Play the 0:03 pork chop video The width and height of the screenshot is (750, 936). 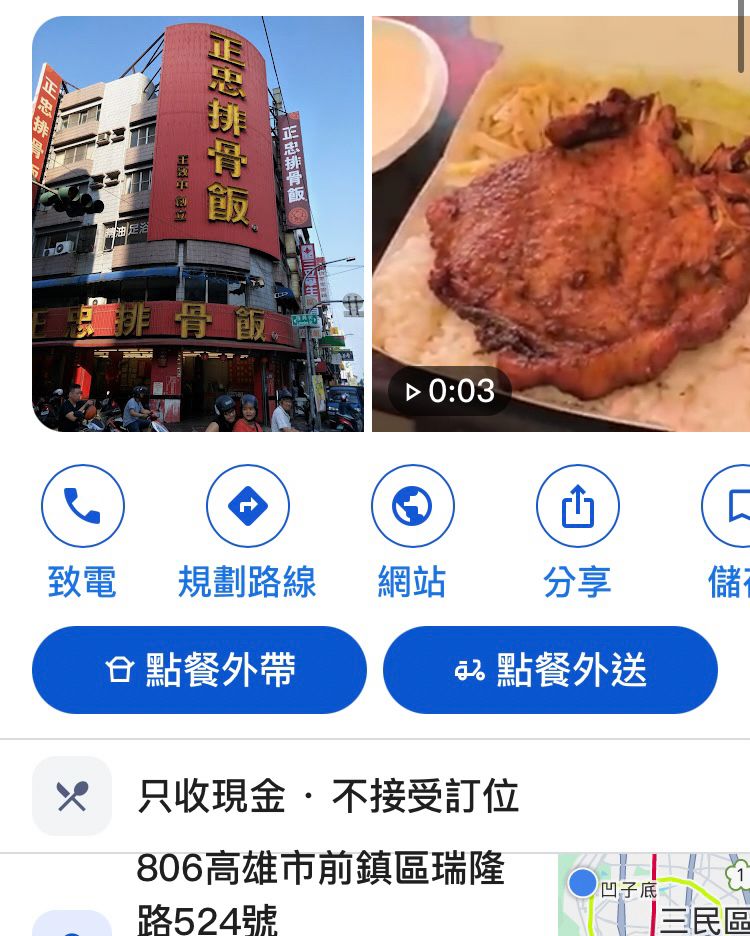tap(560, 224)
